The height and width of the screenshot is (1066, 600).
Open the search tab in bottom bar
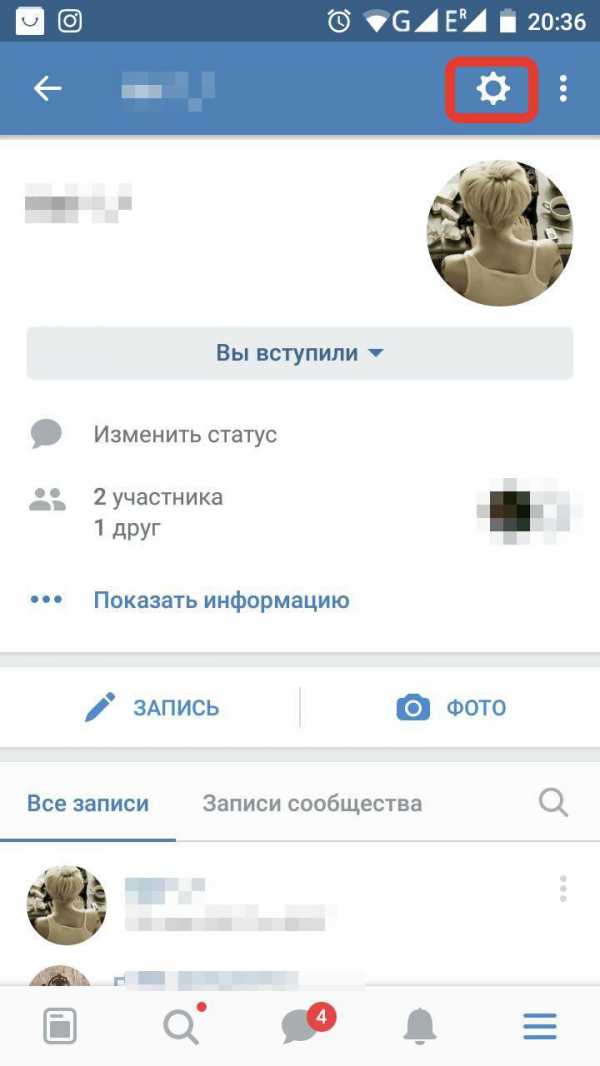[x=181, y=1025]
